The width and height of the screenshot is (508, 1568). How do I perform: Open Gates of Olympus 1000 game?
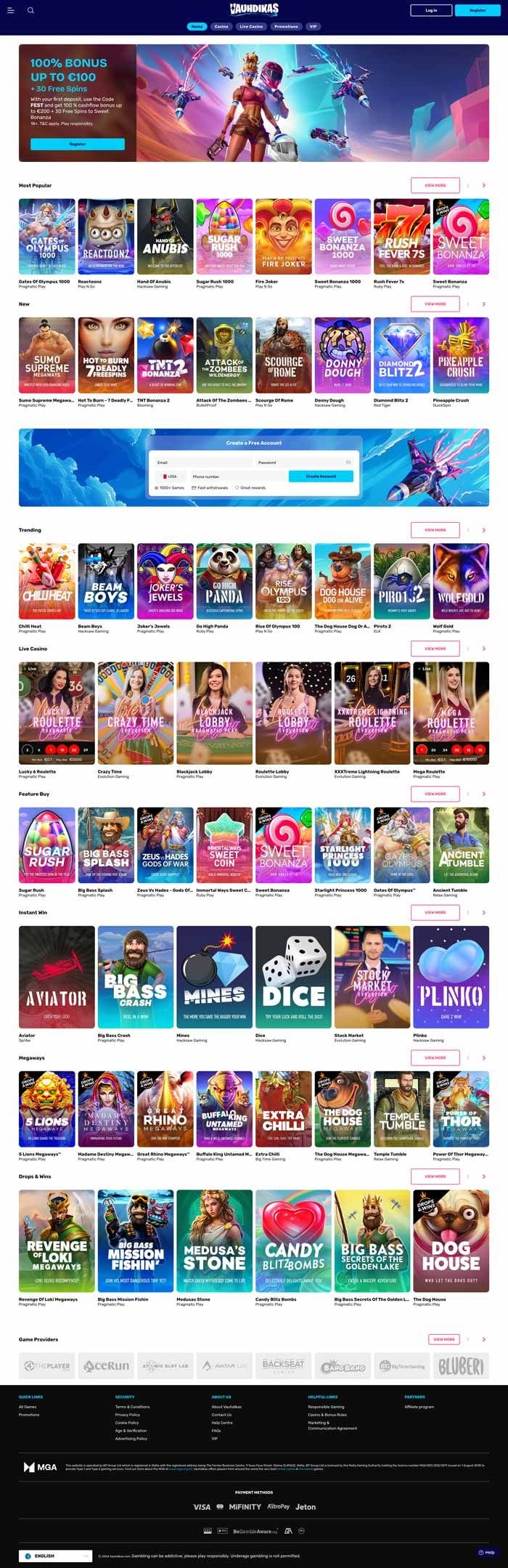tap(47, 236)
